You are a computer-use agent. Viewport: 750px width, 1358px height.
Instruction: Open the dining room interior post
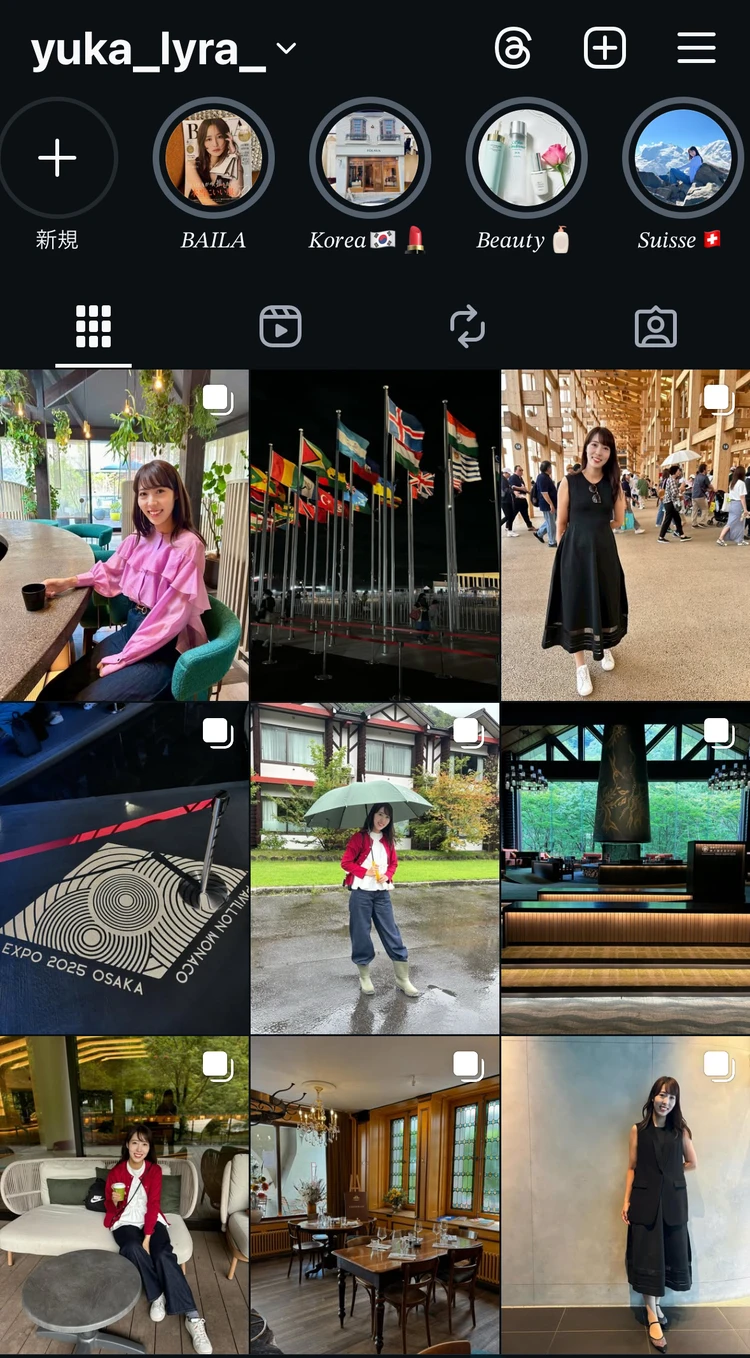point(375,1197)
